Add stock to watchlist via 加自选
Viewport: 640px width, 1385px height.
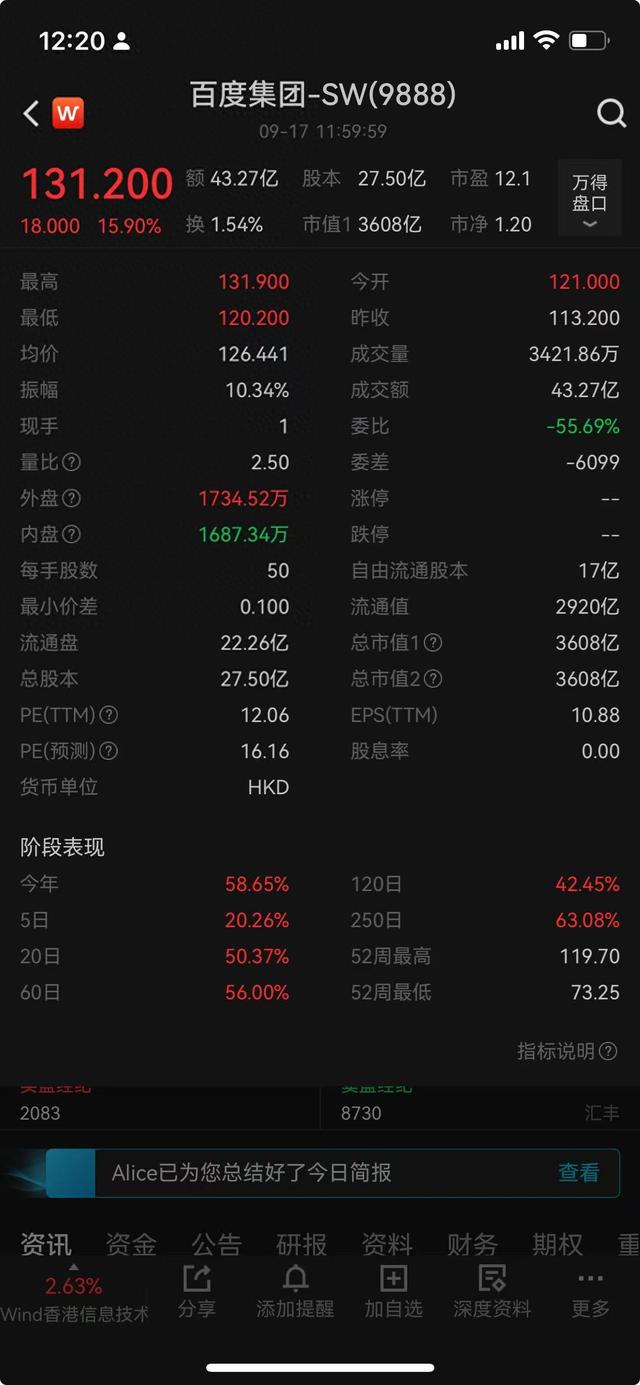click(x=393, y=1291)
